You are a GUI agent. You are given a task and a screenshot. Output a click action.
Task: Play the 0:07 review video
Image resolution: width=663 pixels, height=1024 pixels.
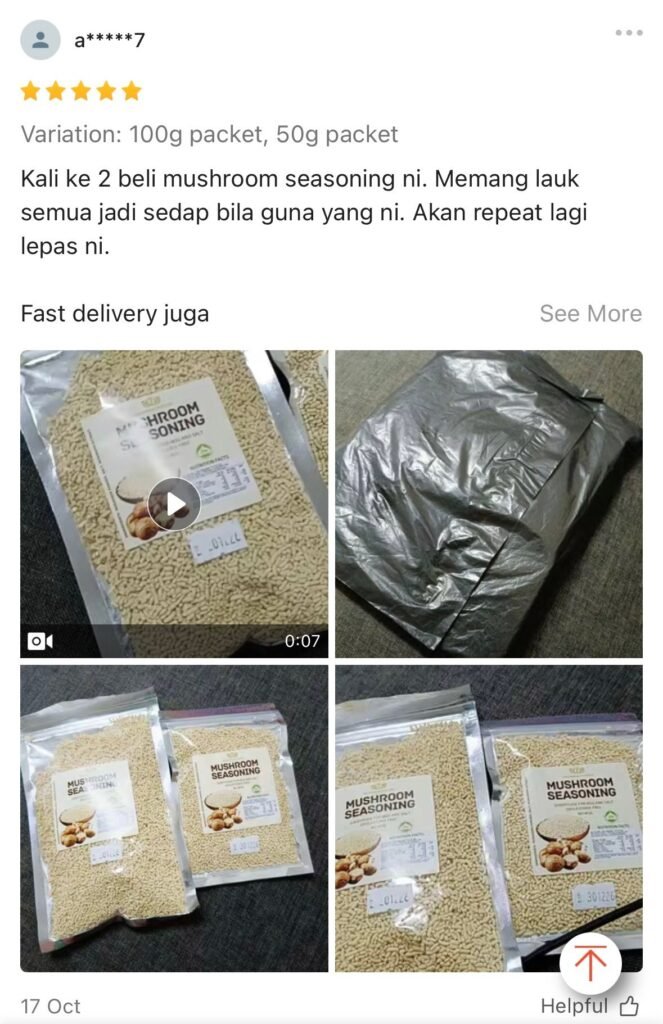point(174,504)
